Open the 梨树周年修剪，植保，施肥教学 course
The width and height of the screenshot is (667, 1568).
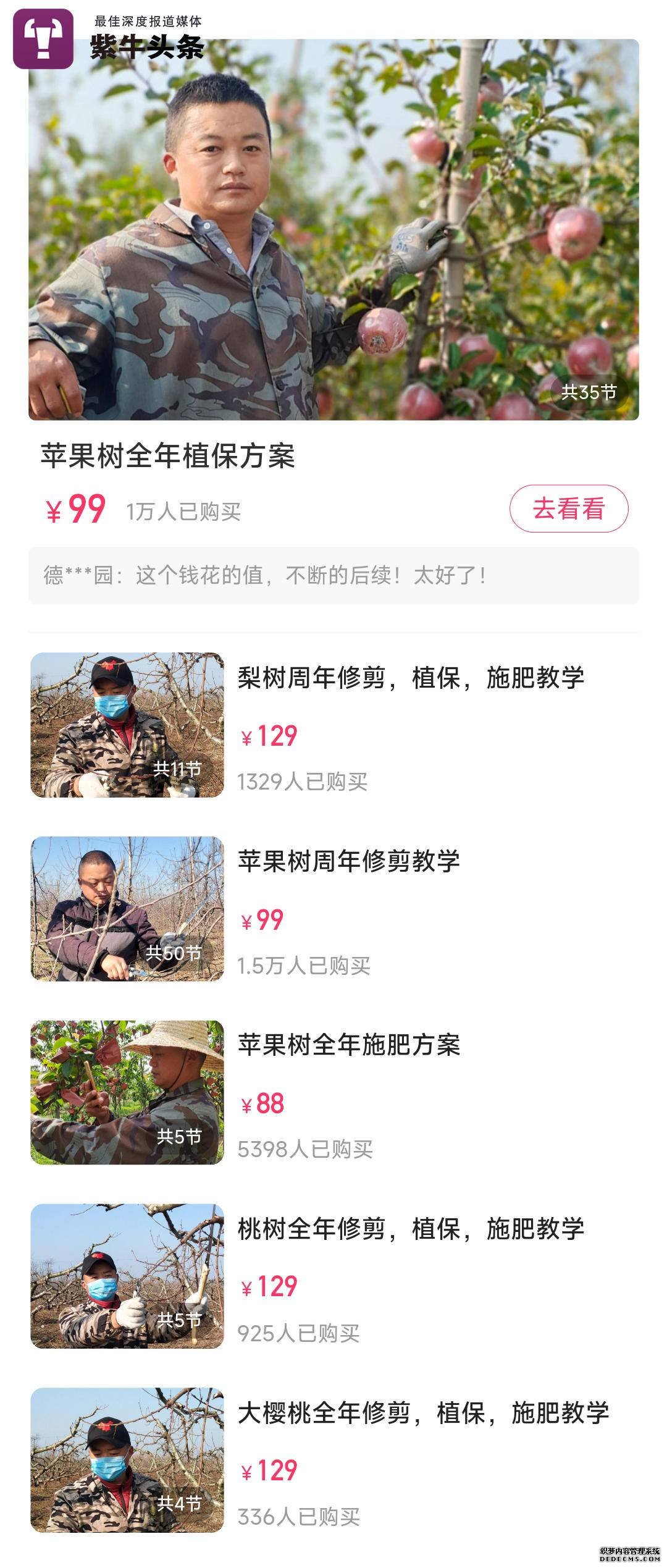tap(411, 678)
